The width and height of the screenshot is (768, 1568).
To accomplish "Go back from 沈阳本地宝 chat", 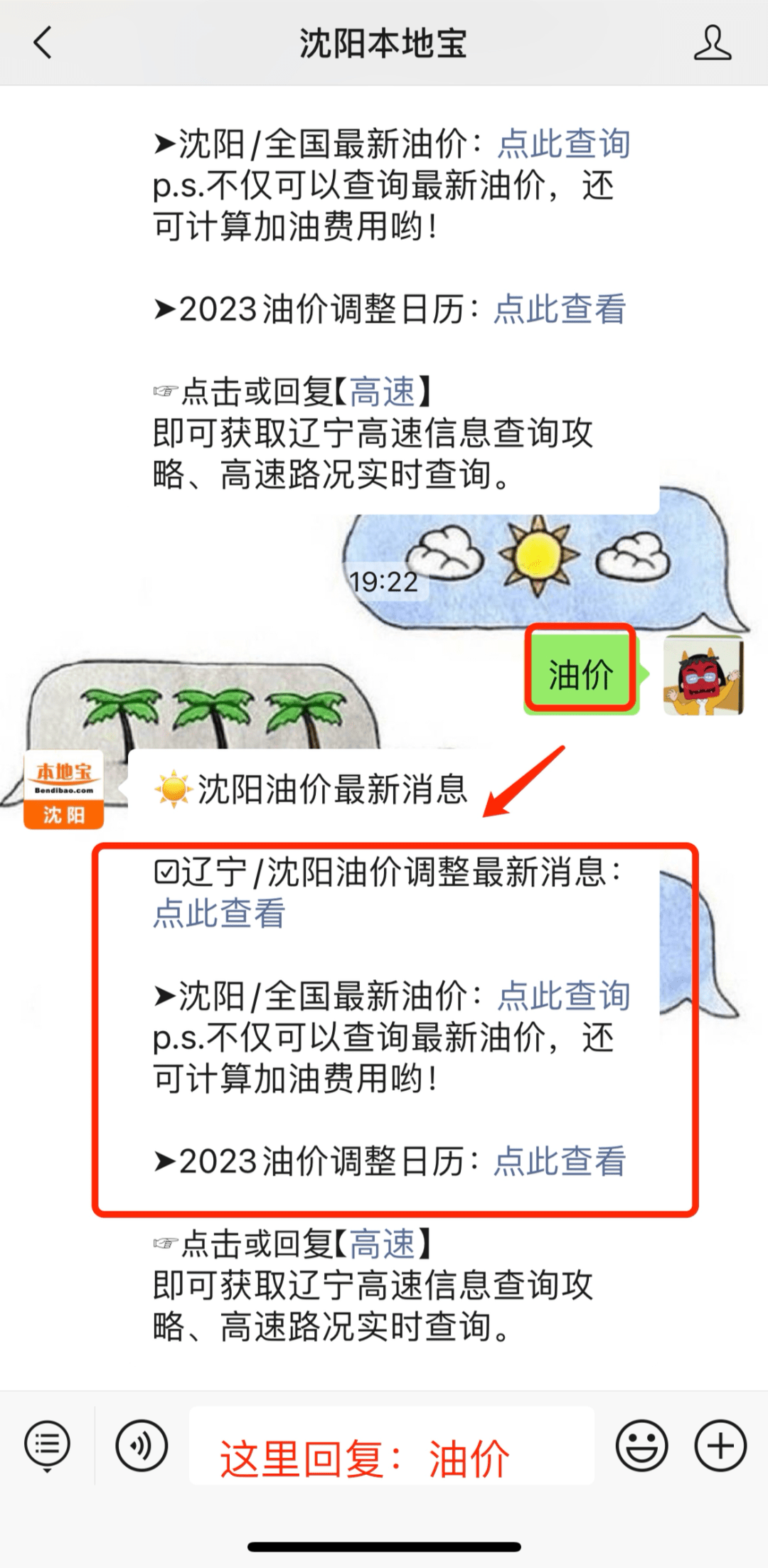I will pyautogui.click(x=43, y=43).
